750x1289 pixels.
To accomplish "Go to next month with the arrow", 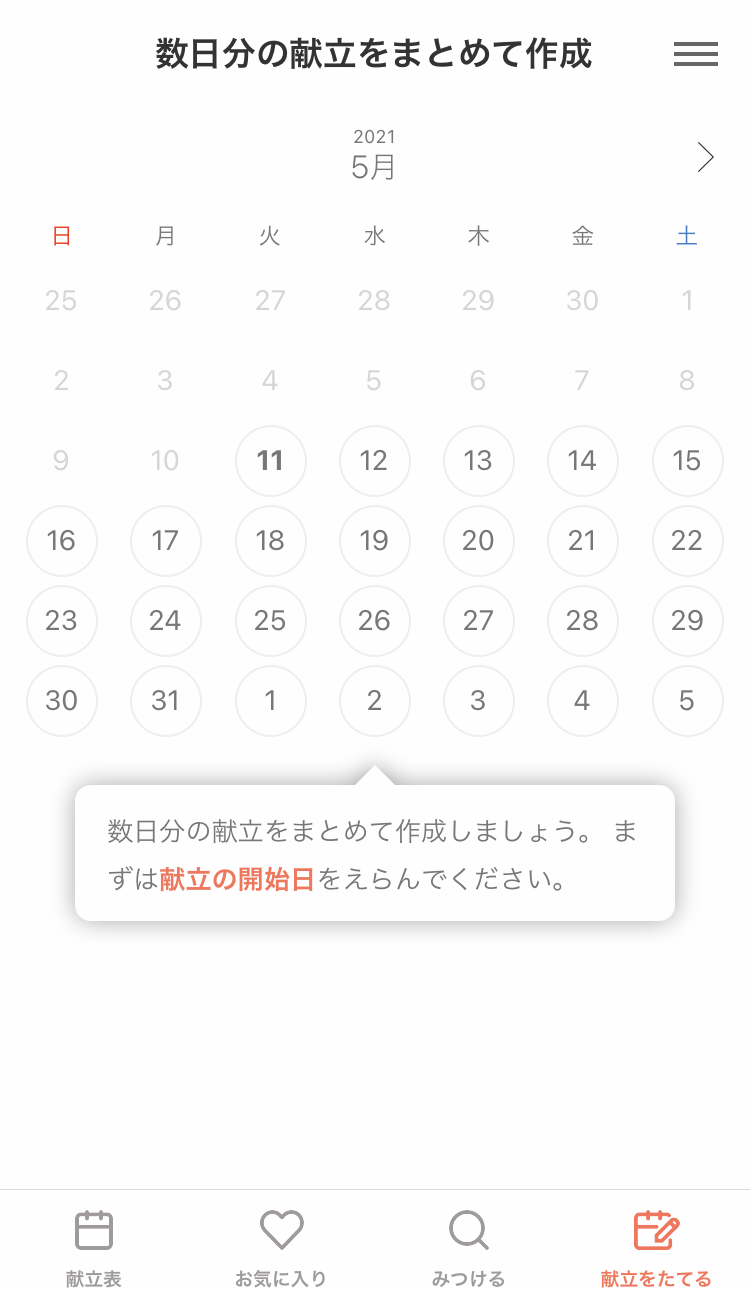I will click(705, 158).
